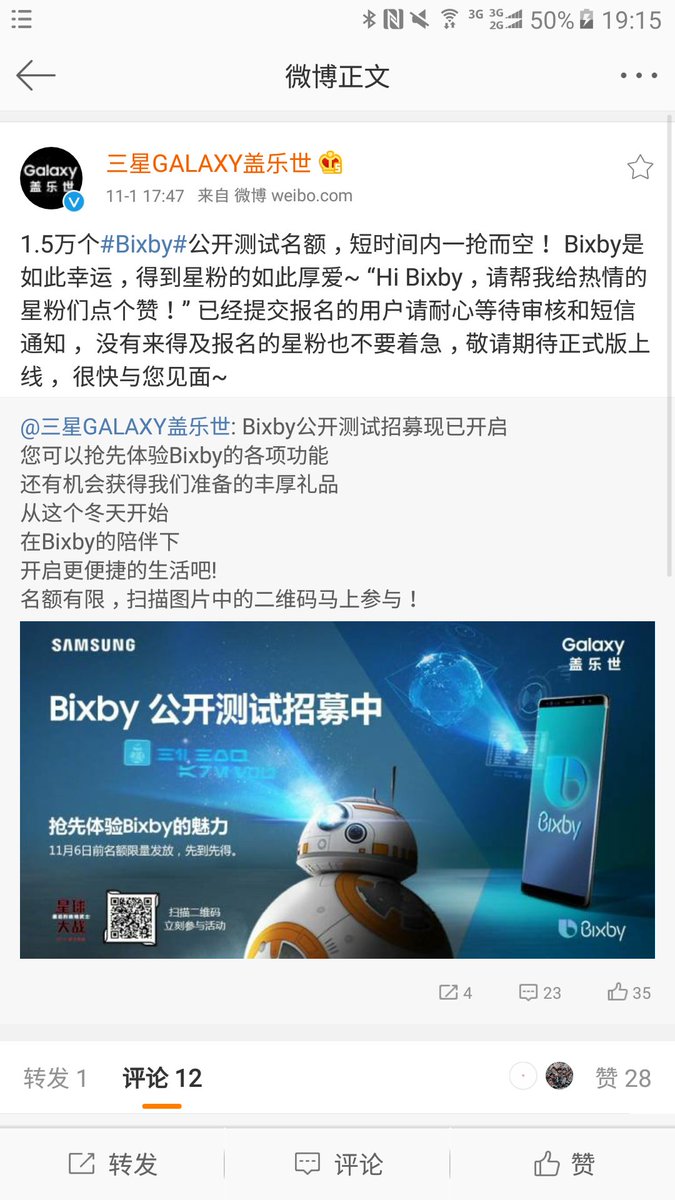Show the 赞 28 likes list
Screen dimensions: 675x1200
622,1078
